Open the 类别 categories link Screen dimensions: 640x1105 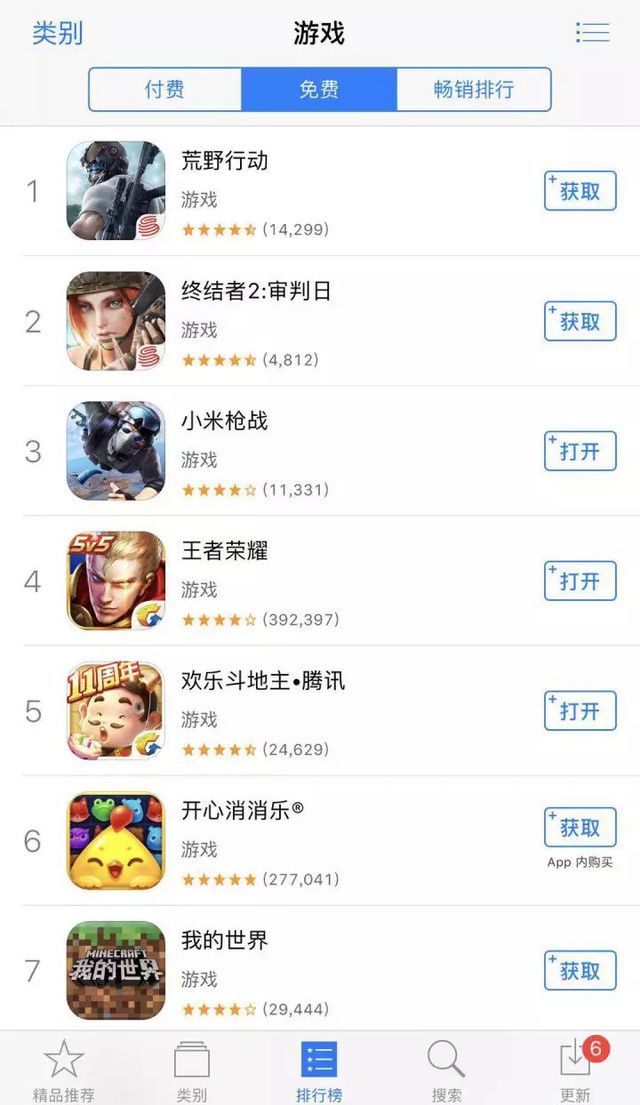click(57, 33)
